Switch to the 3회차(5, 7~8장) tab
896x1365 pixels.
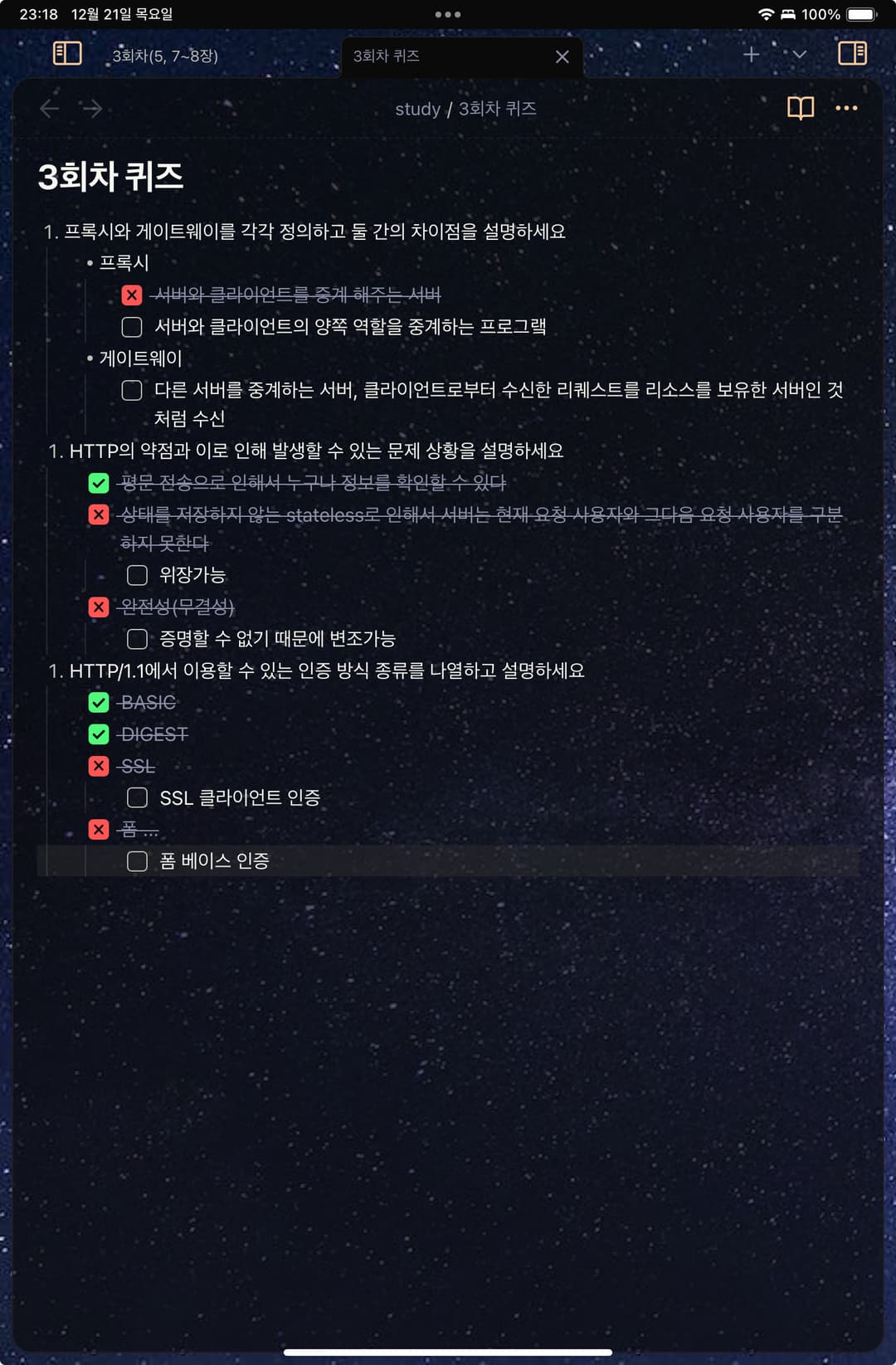click(x=165, y=56)
